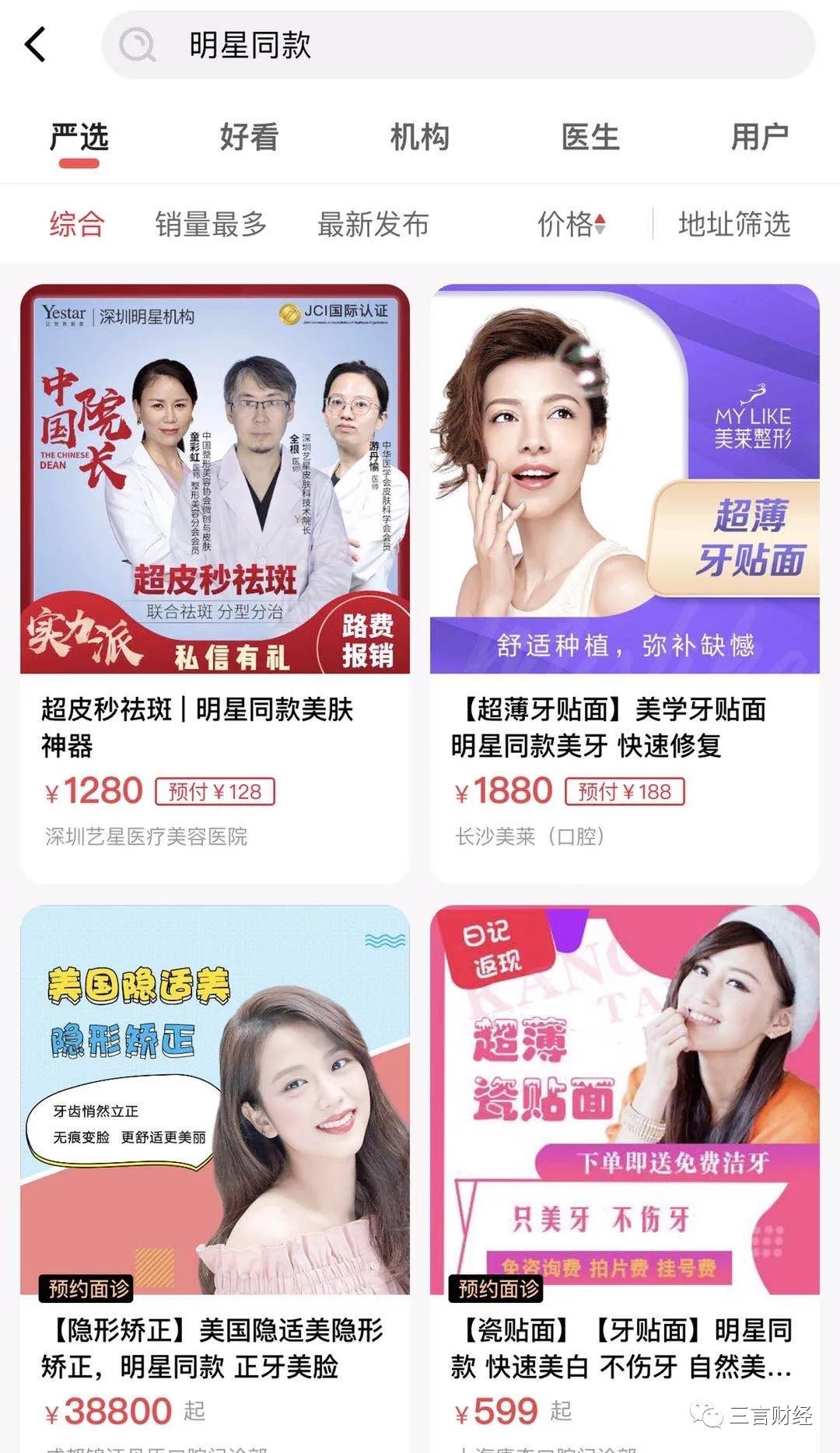Sort by 最新发布

373,224
